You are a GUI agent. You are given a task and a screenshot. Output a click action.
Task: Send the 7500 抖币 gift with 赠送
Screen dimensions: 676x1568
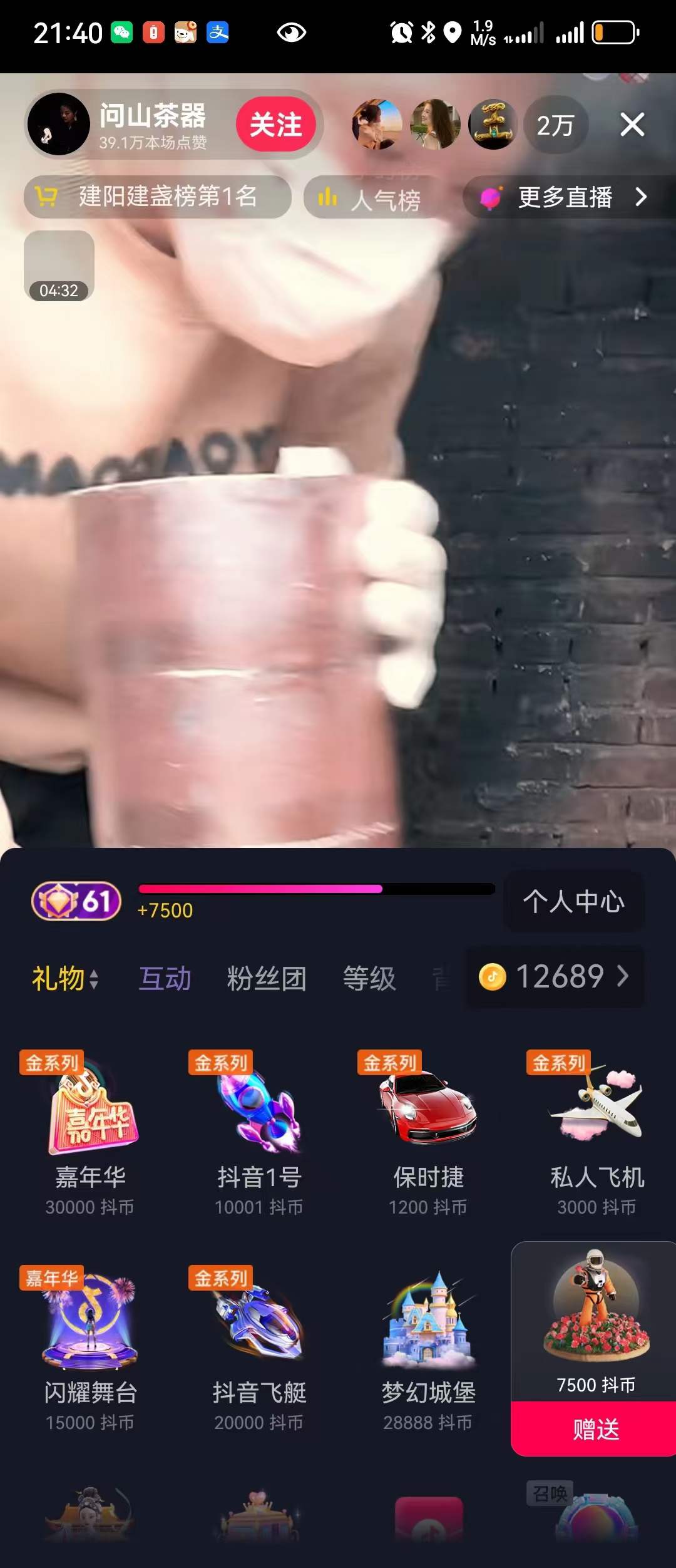595,1429
